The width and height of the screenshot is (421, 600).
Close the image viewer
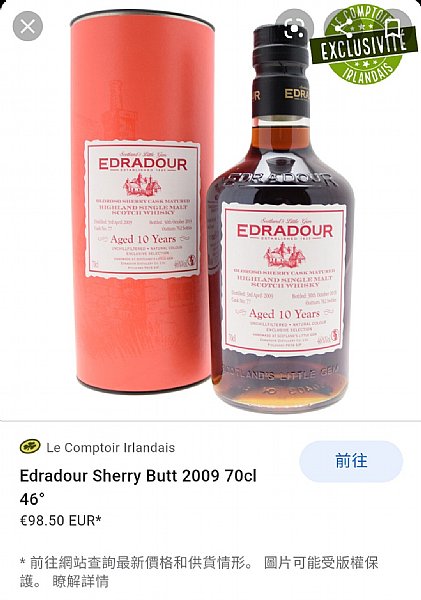click(x=28, y=26)
